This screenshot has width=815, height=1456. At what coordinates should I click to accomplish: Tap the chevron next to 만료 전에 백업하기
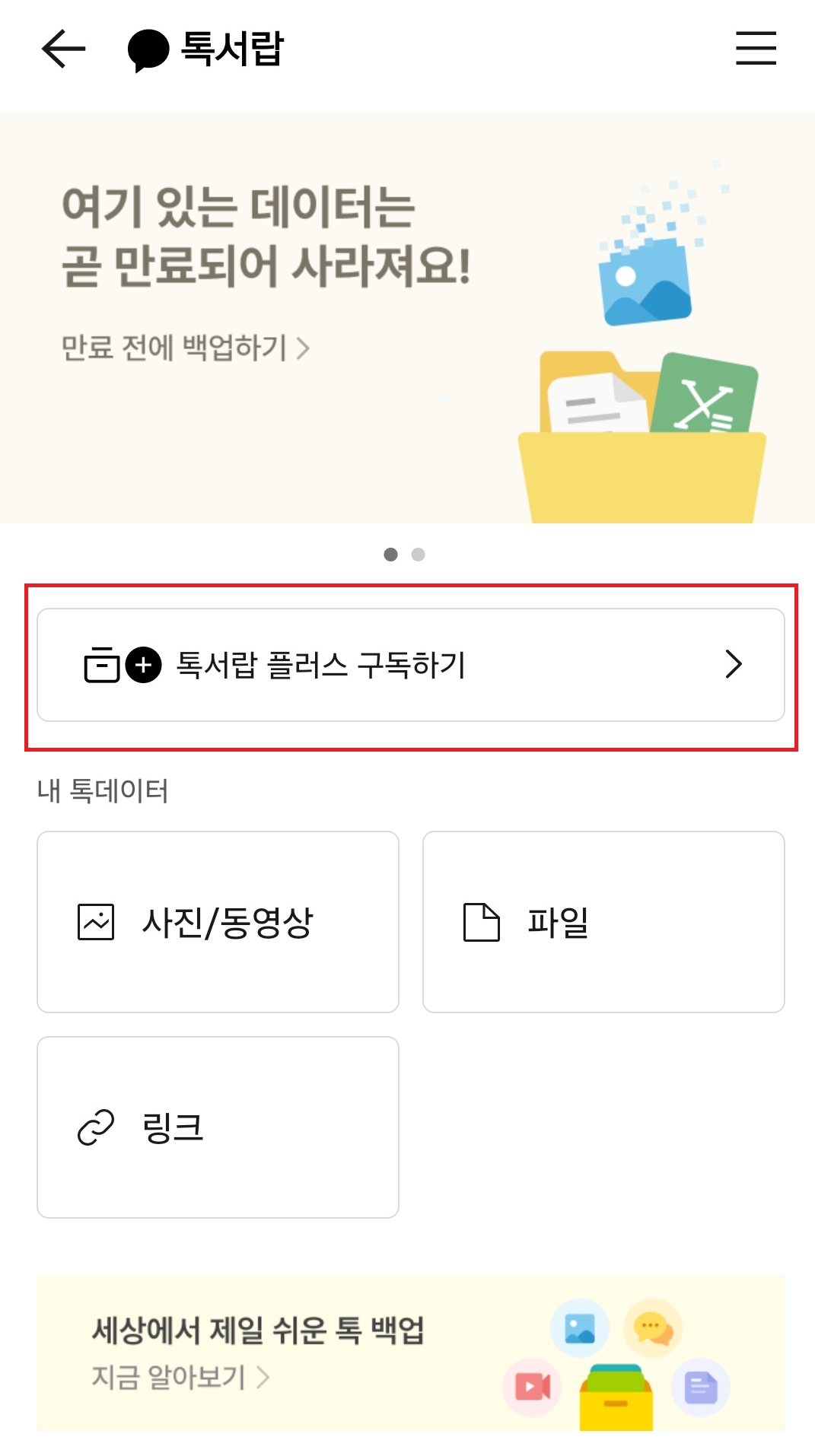(306, 347)
